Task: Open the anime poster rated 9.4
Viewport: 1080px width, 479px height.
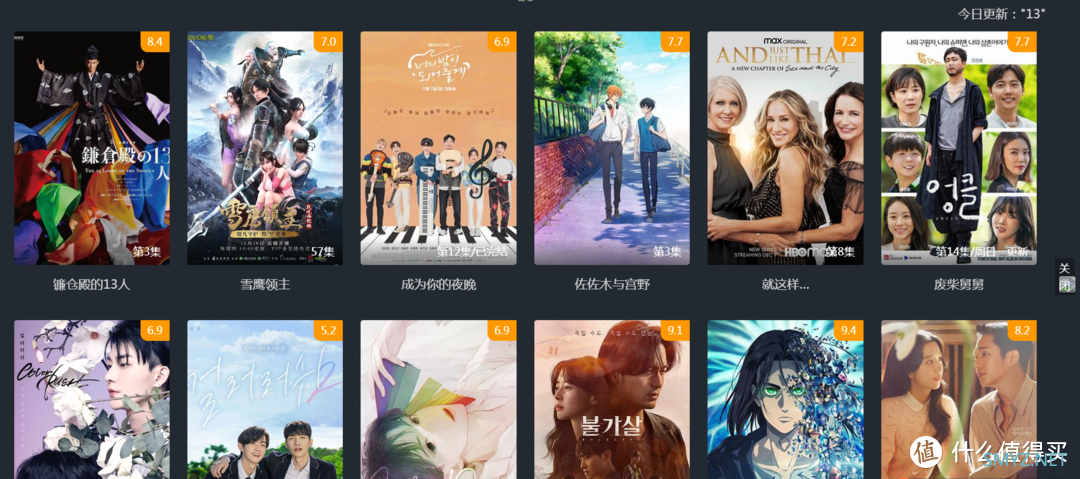Action: click(x=785, y=400)
